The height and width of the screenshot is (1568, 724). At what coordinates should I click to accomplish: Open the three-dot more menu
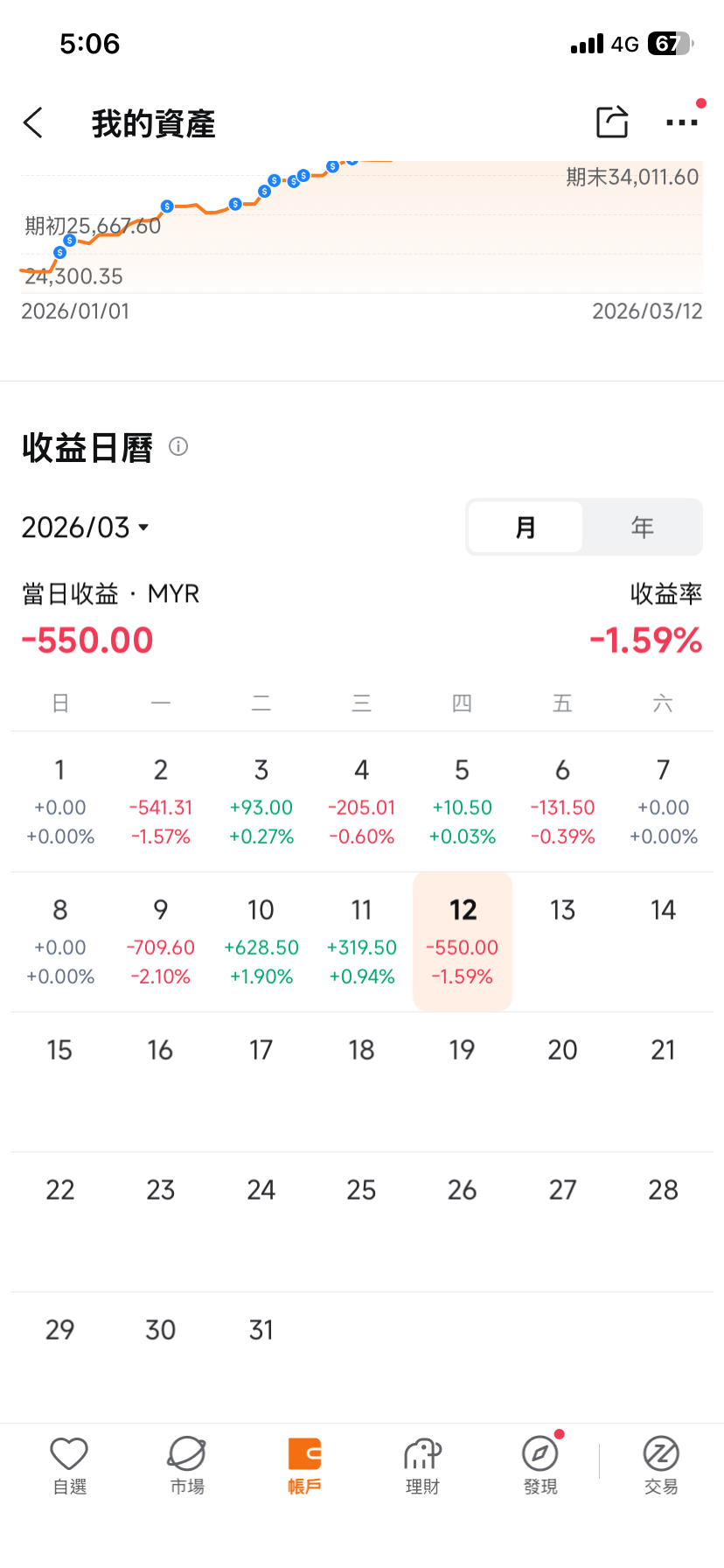pyautogui.click(x=682, y=123)
